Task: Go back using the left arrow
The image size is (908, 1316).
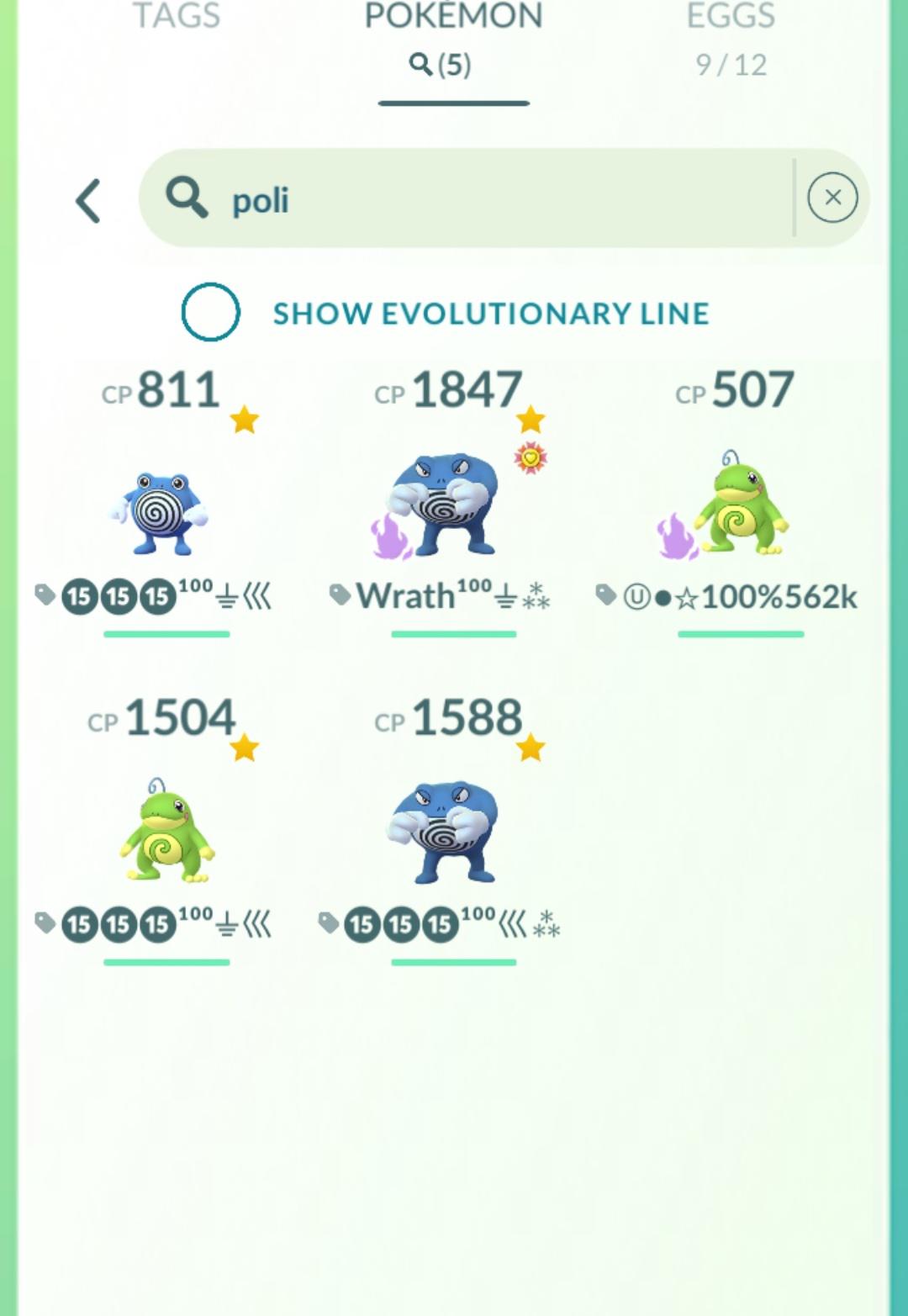Action: point(88,200)
